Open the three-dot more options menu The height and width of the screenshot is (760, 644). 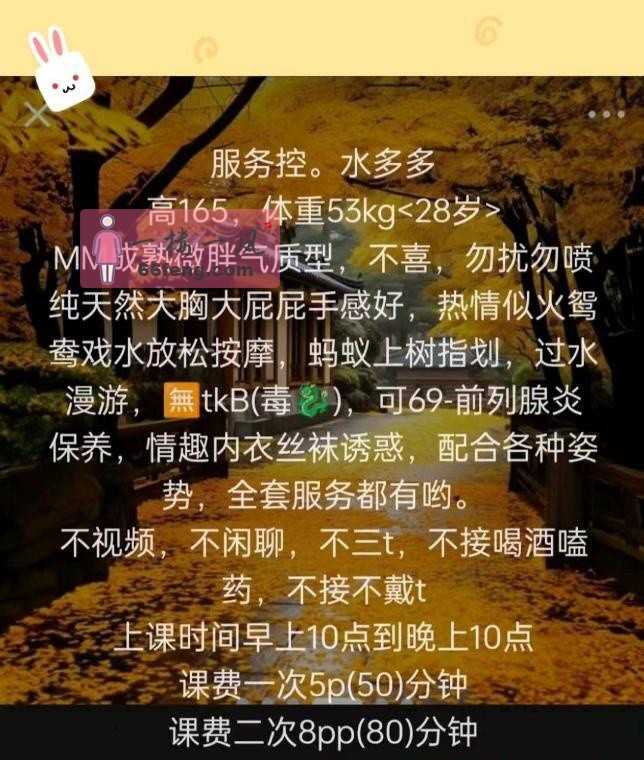click(x=605, y=115)
